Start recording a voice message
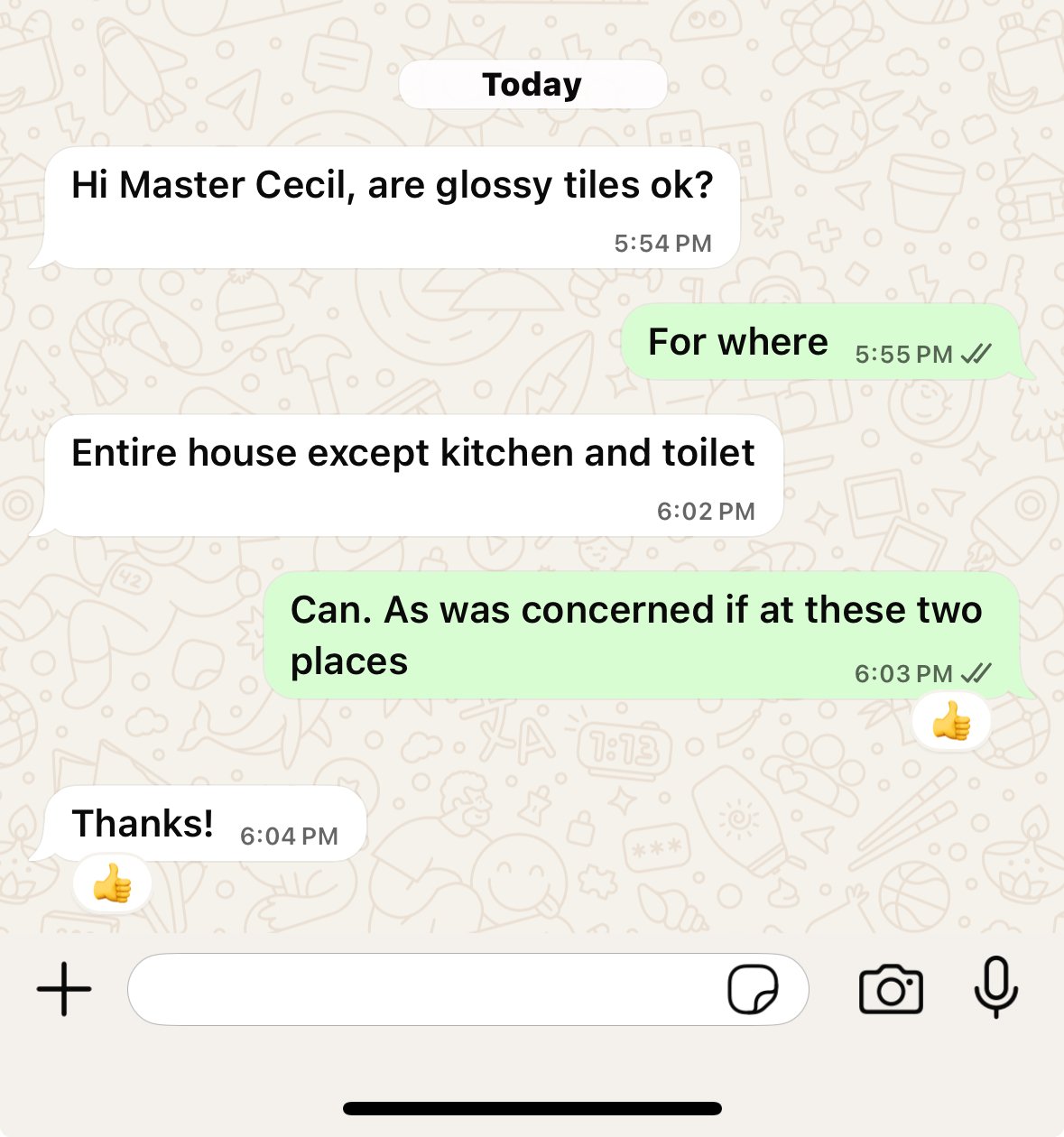 click(995, 988)
